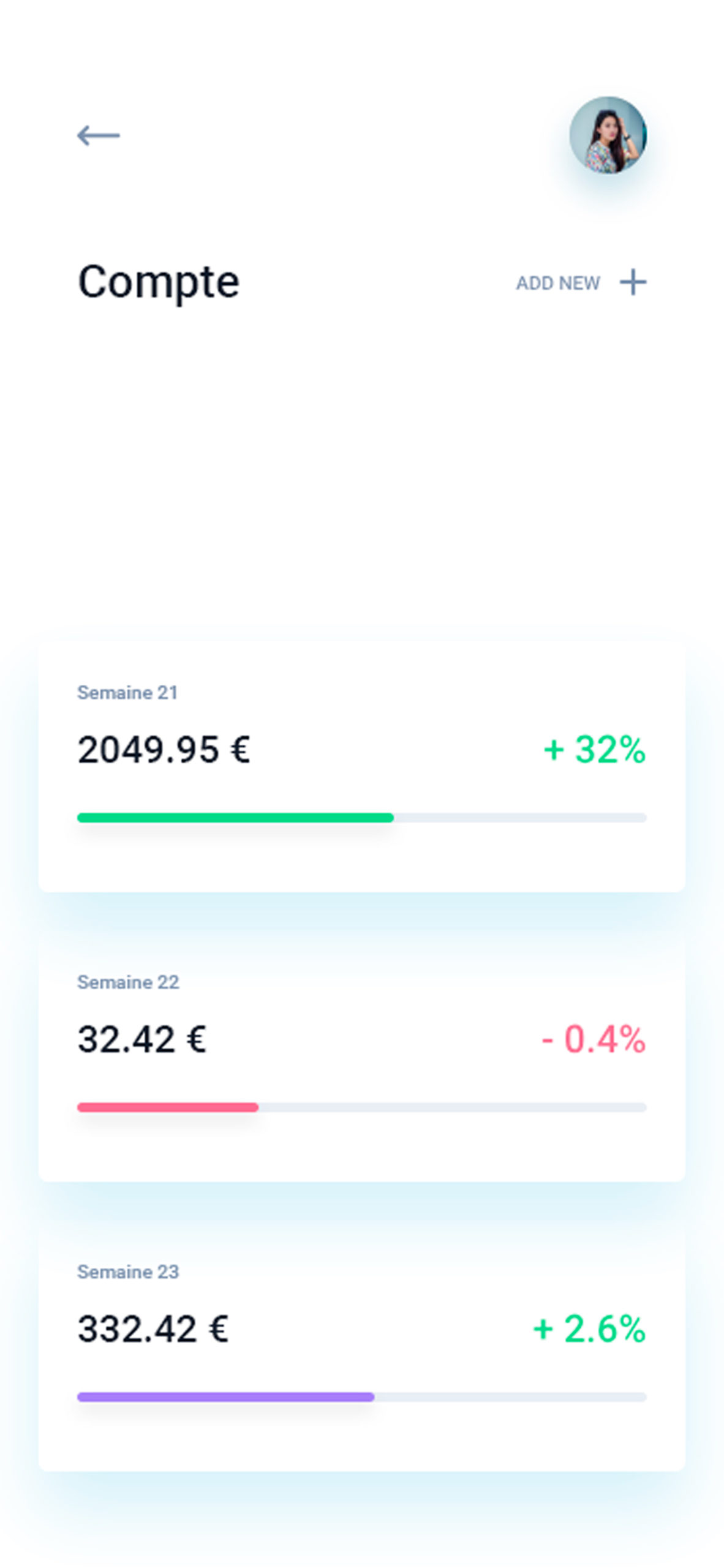The image size is (724, 1568).
Task: Open the Semaine 23 card
Action: pos(361,1345)
